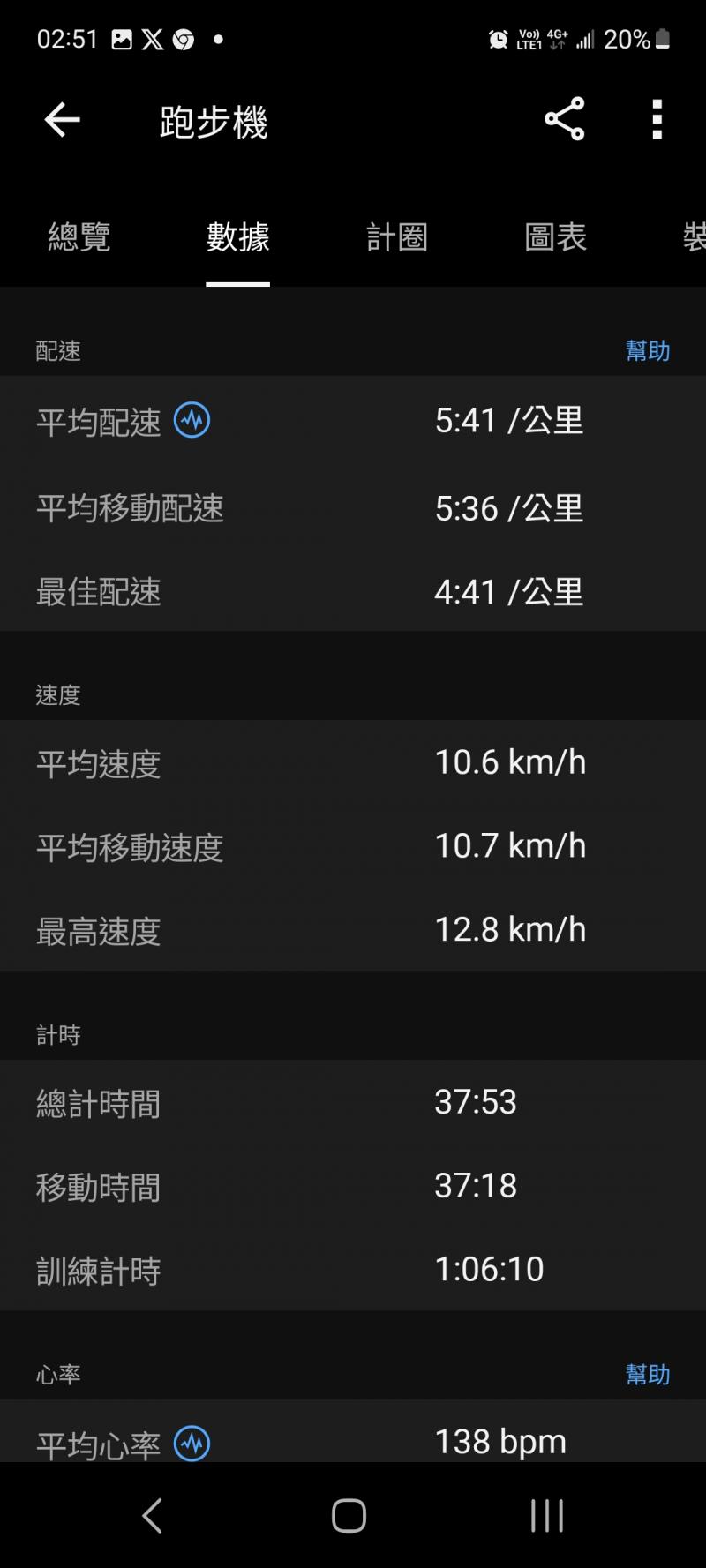Switch to the 計圈 tab
Viewport: 706px width, 1568px height.
[x=397, y=237]
